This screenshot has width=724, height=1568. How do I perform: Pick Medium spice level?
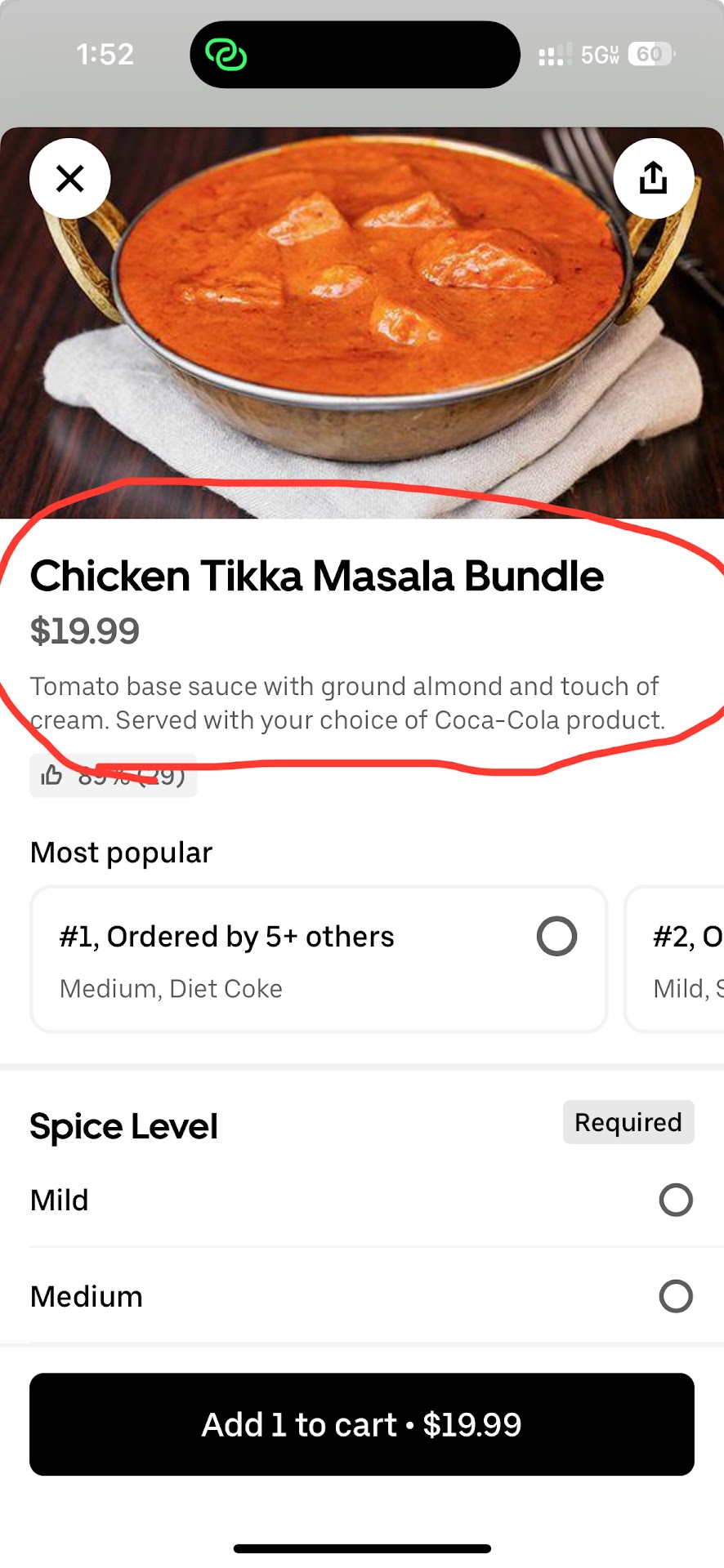pos(675,1296)
